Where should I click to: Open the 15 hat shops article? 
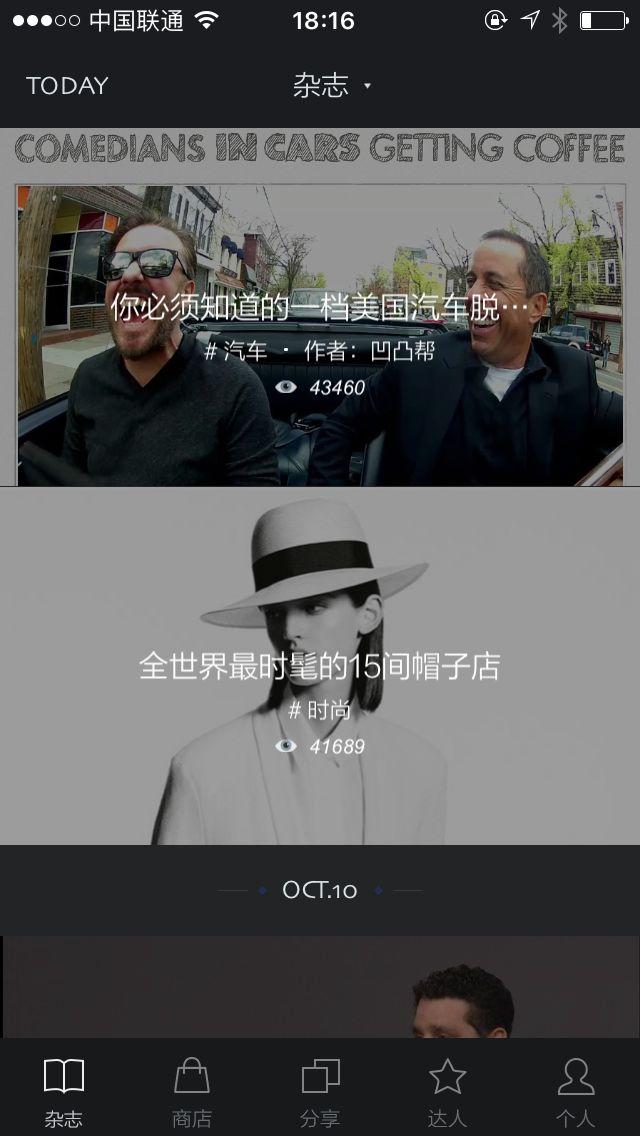[320, 666]
